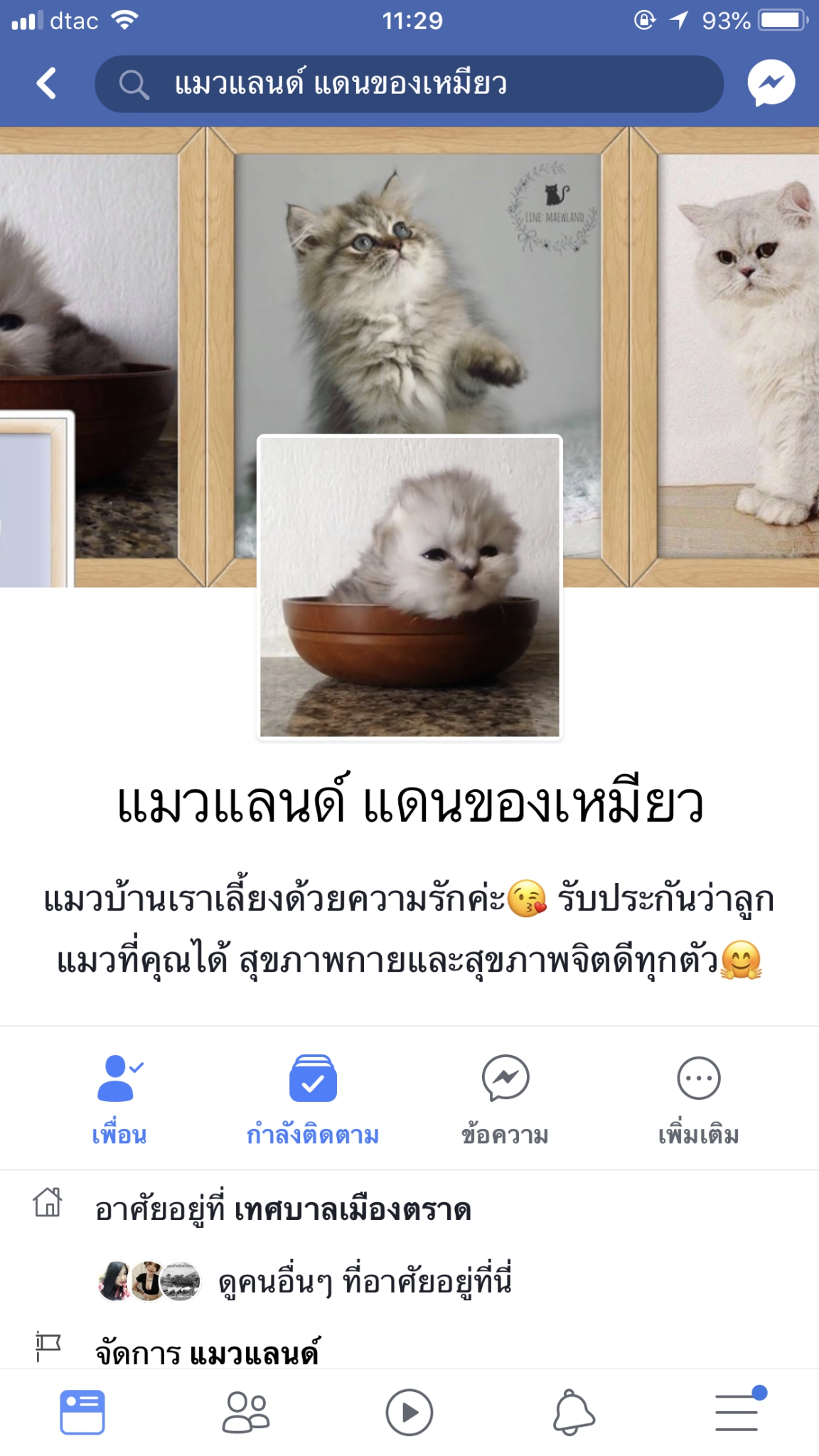Open the เพิ่มเติม more options
Screen dimensions: 819x1456
coord(698,1099)
